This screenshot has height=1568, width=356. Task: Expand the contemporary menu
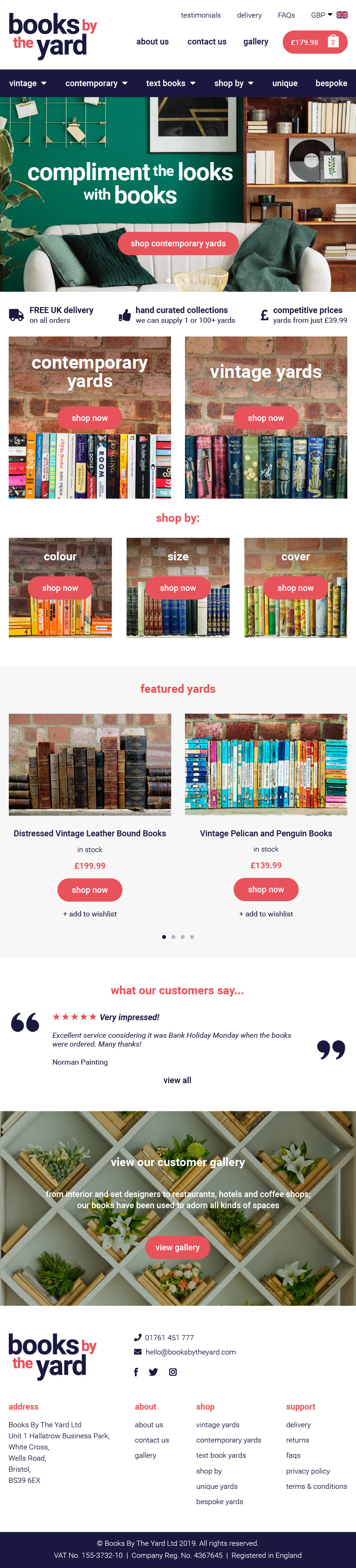(96, 83)
